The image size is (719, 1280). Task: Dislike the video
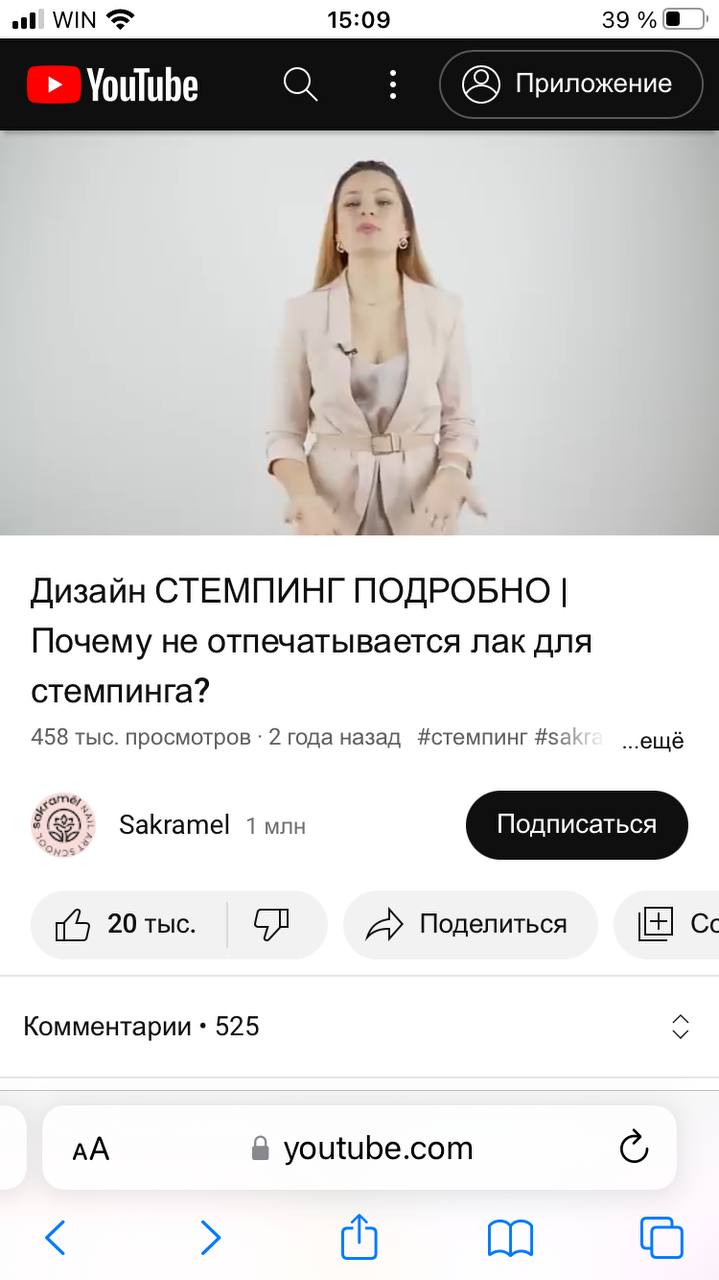point(272,924)
